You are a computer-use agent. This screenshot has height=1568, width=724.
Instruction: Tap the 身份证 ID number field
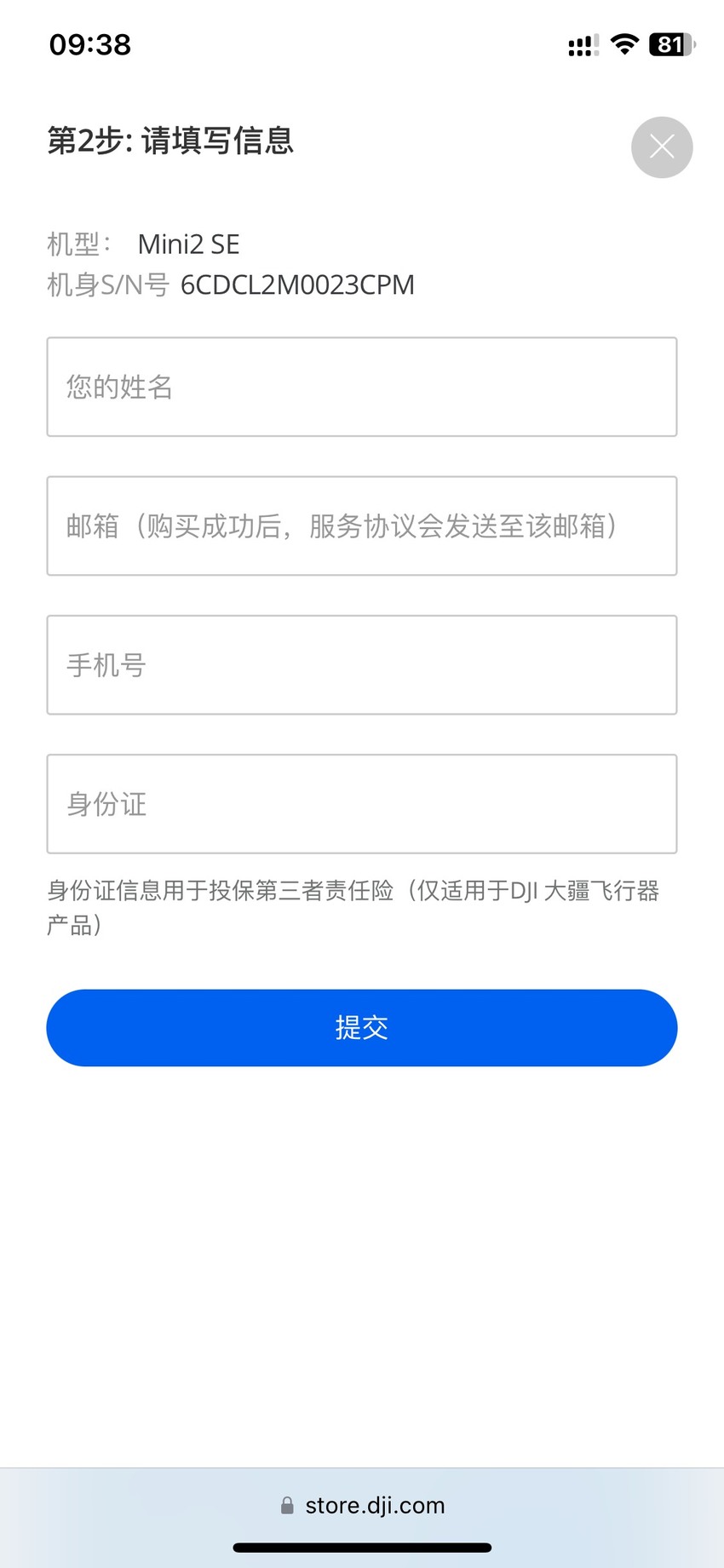coord(362,803)
